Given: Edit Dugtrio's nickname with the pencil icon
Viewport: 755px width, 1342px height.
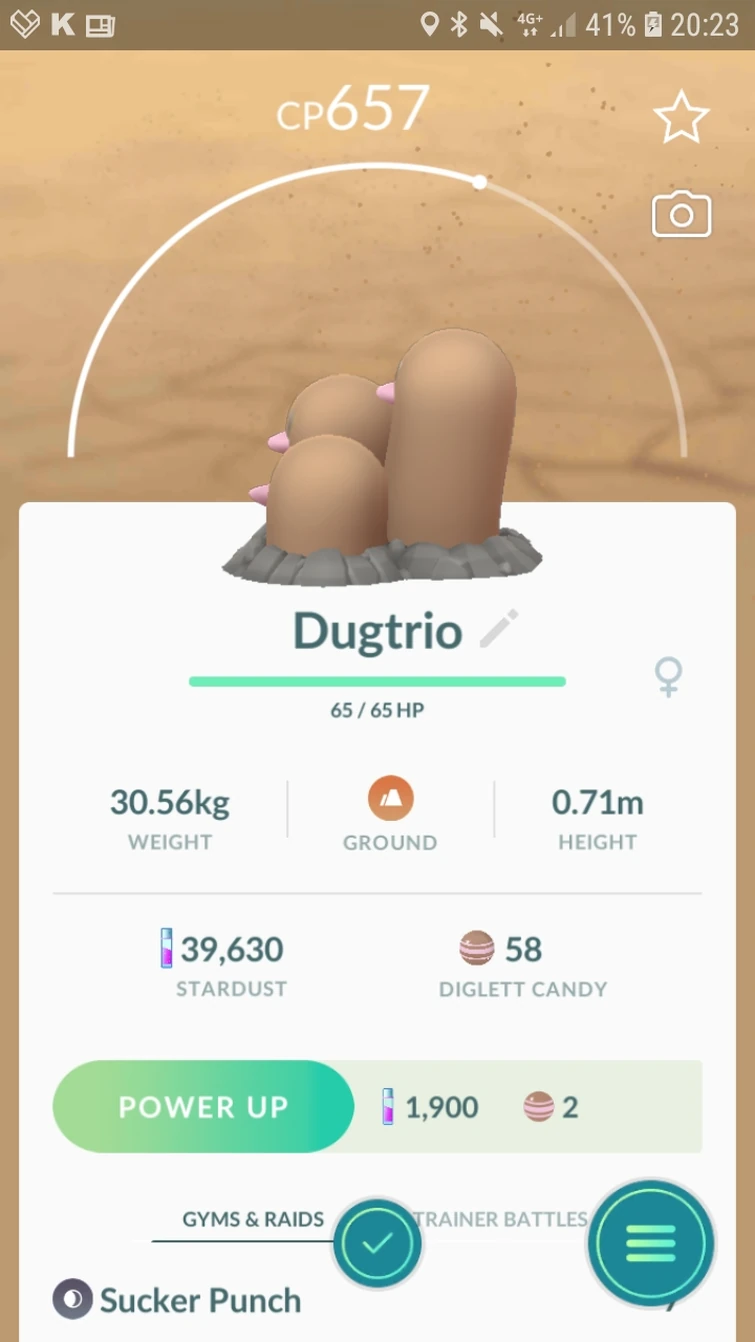Looking at the screenshot, I should coord(499,630).
